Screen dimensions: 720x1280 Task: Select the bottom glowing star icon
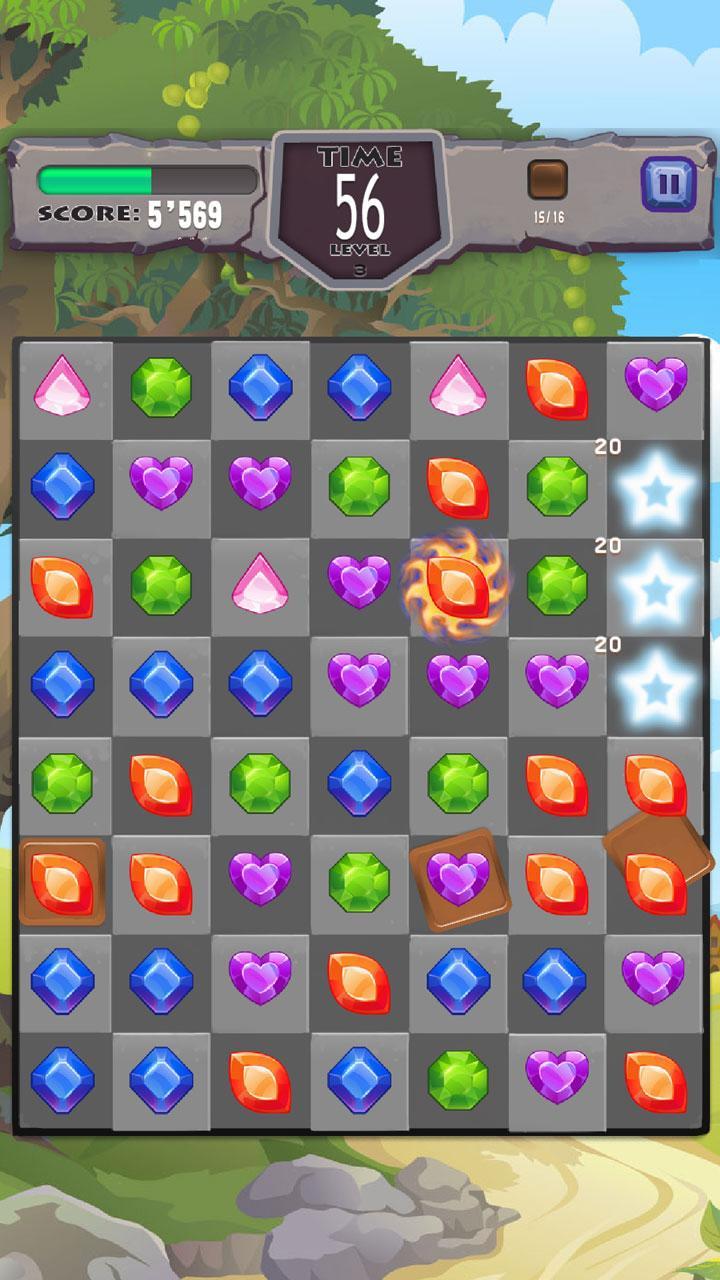pos(655,685)
